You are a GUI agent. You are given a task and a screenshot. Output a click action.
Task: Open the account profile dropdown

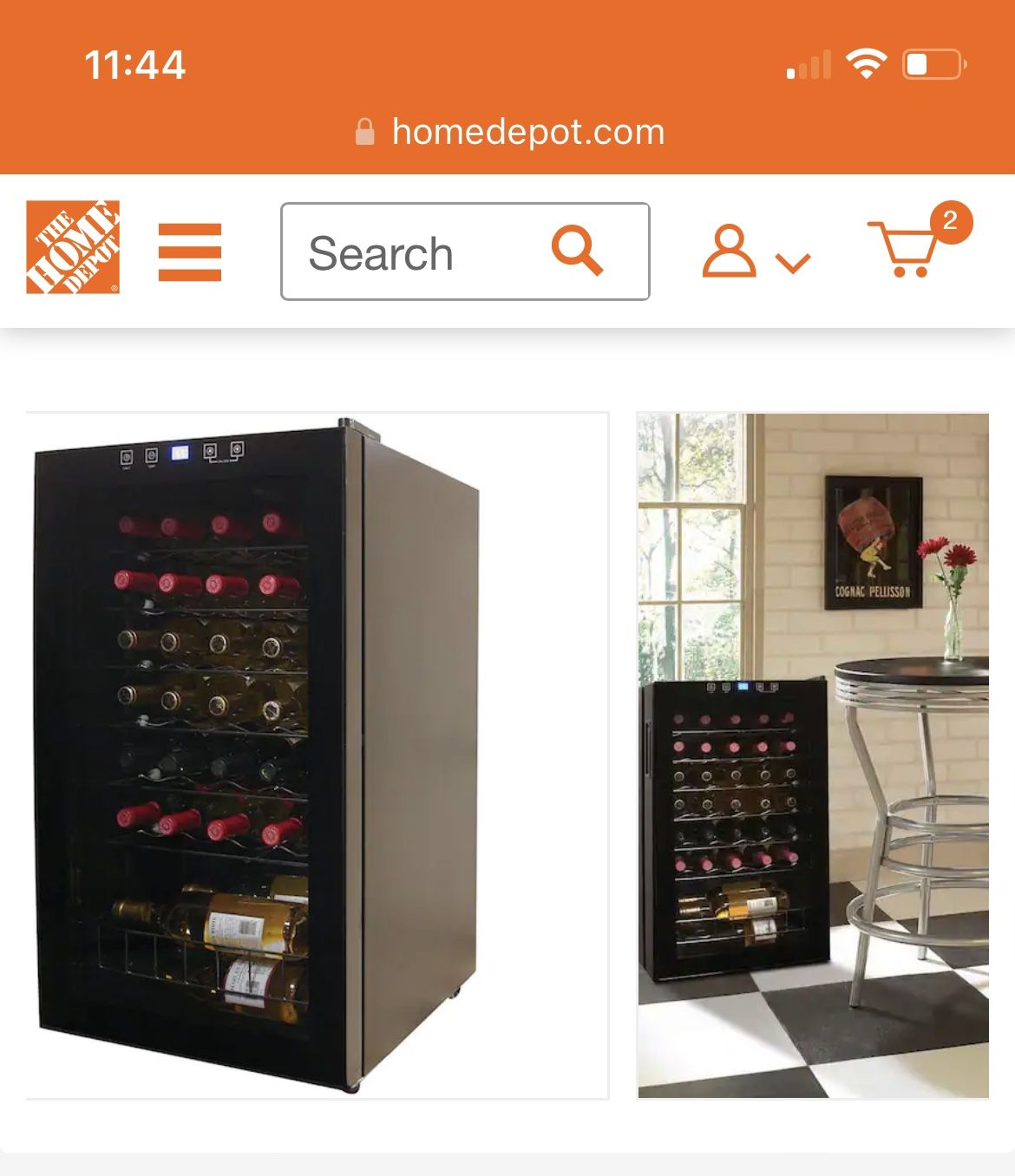(x=756, y=252)
